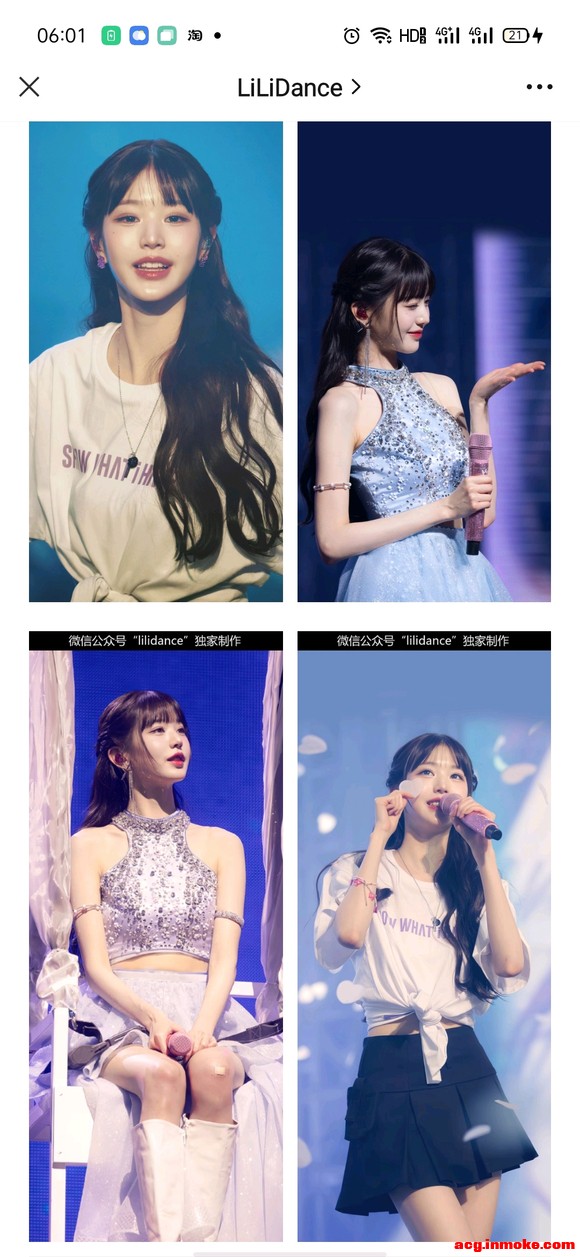This screenshot has width=580, height=1257.
Task: Open the LiLiDance account title
Action: point(299,87)
